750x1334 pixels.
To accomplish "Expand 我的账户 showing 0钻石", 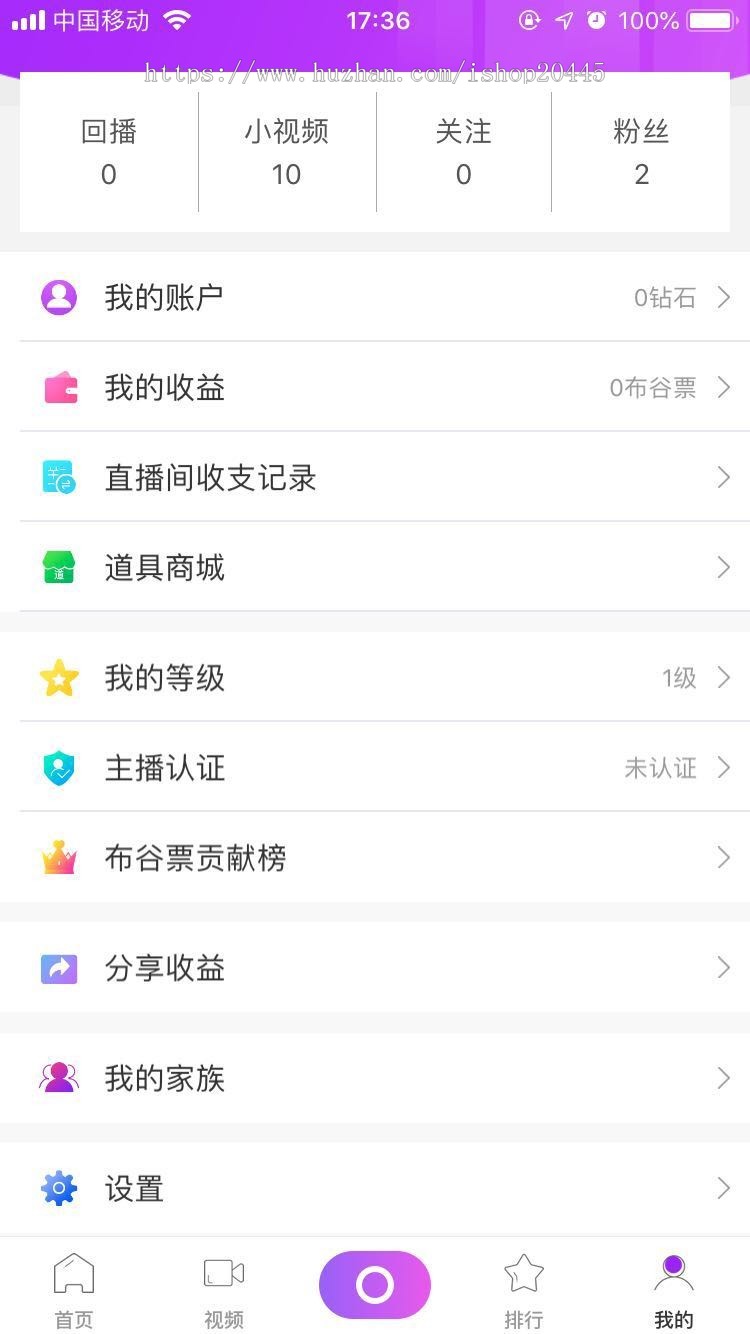I will click(375, 296).
